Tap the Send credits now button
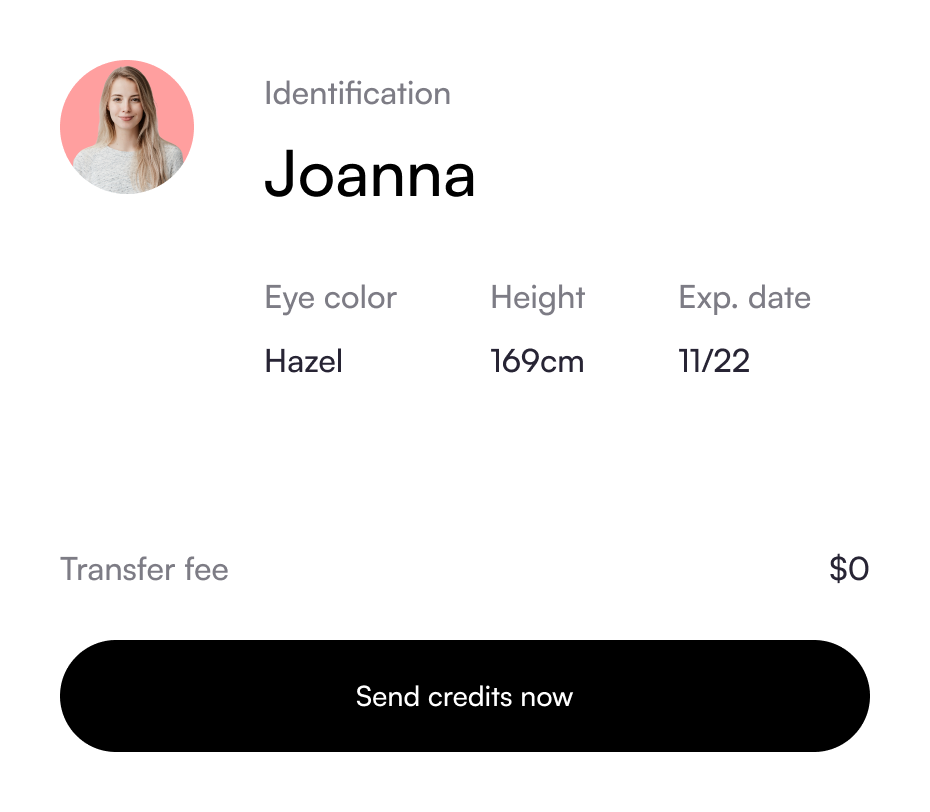The width and height of the screenshot is (930, 812). [x=464, y=696]
